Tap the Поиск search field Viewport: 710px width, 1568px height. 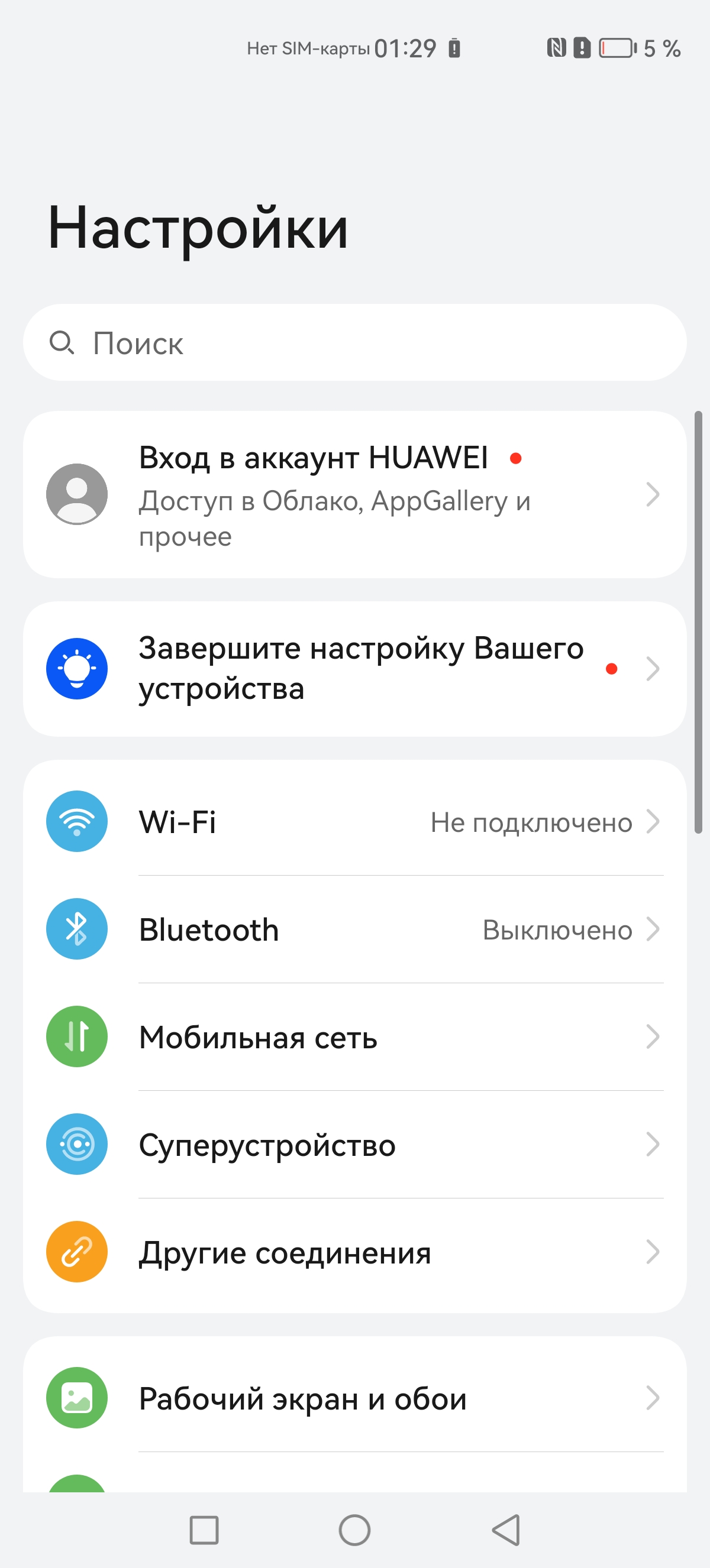355,343
